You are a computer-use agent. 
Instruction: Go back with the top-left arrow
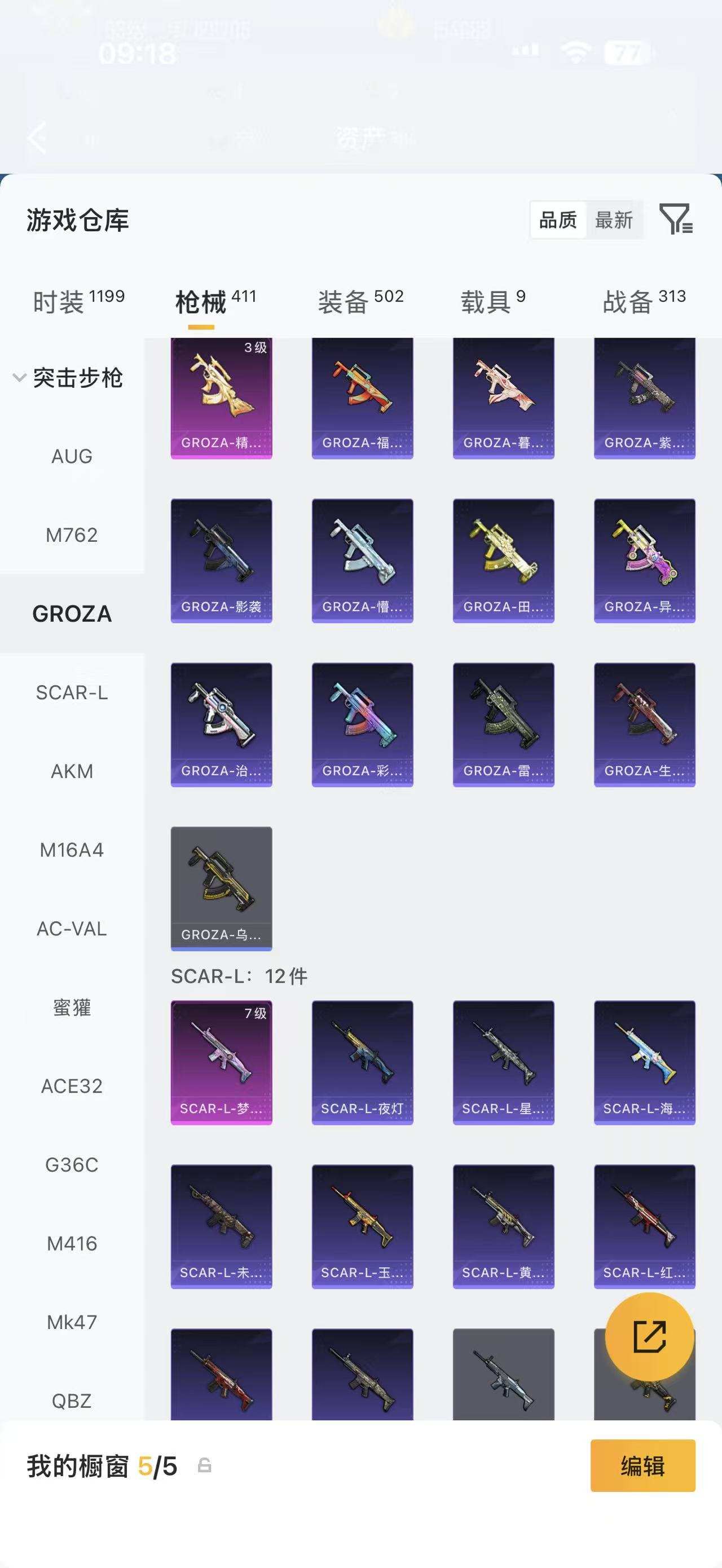38,137
